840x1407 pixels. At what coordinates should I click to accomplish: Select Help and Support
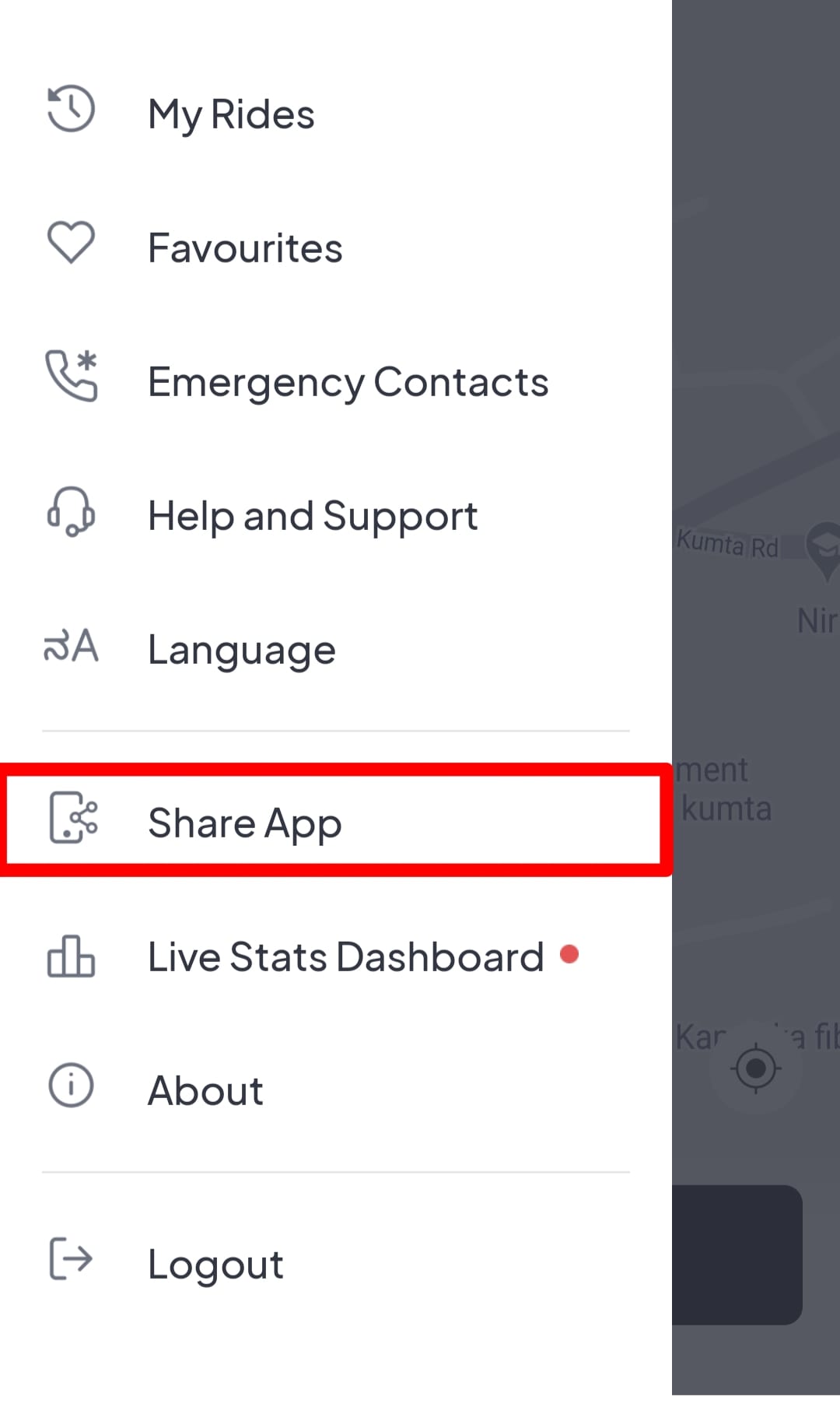pos(312,516)
